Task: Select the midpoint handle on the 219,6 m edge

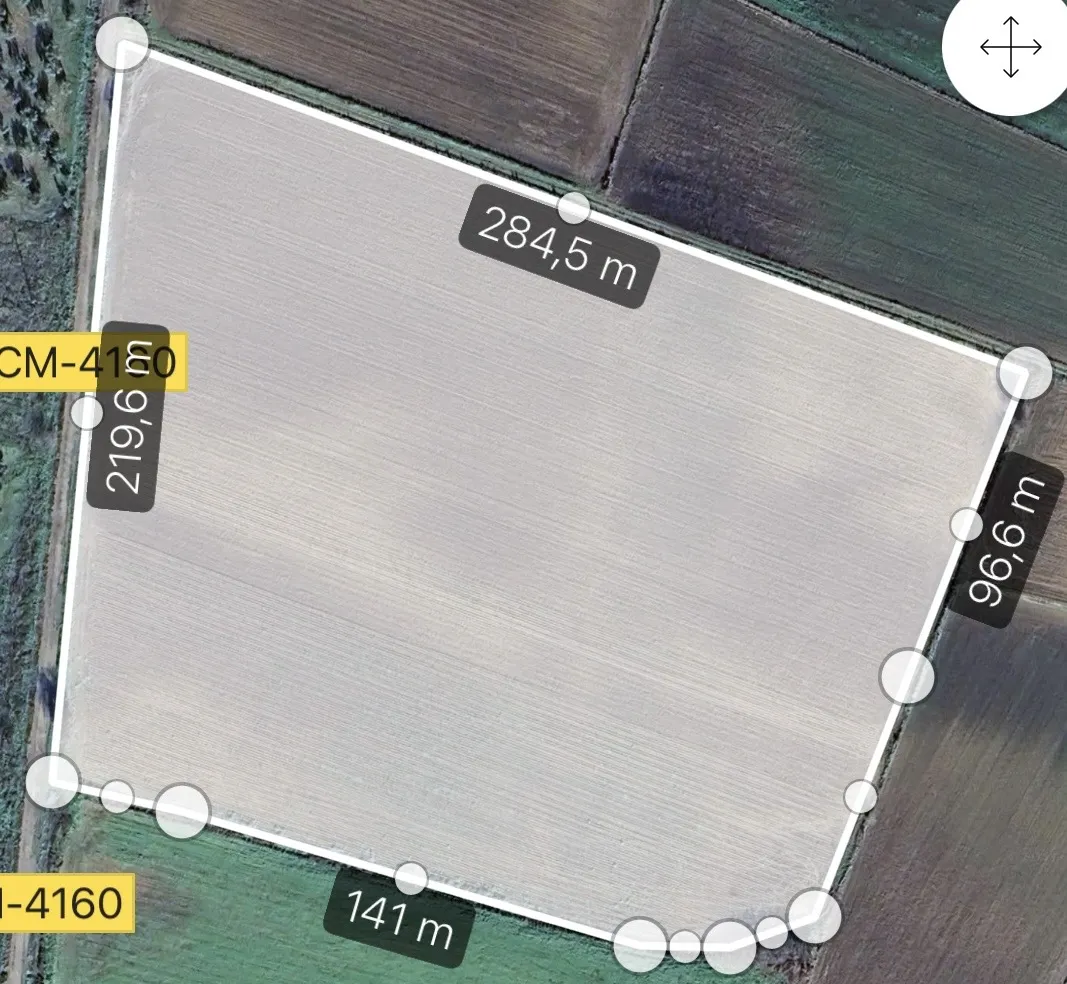Action: pos(87,411)
